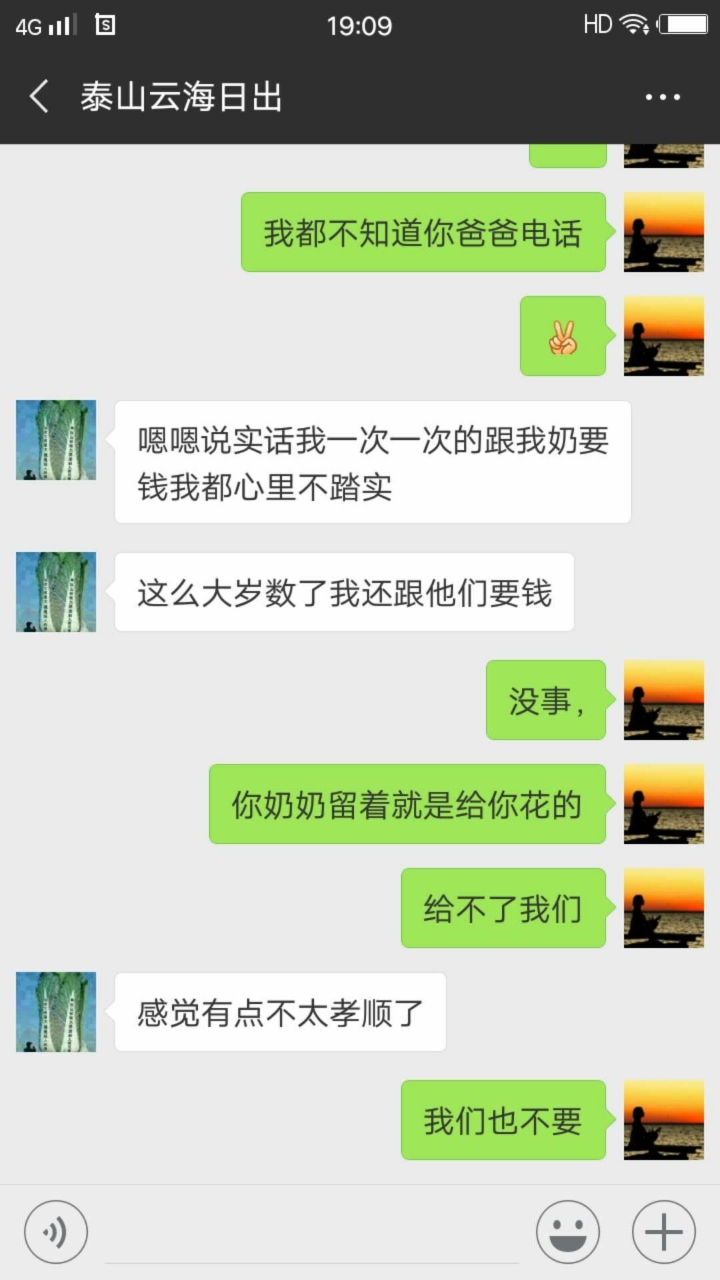The height and width of the screenshot is (1280, 720).
Task: Tap the cabbage avatar beside 感觉有点不太孝顺了
Action: pos(56,1012)
